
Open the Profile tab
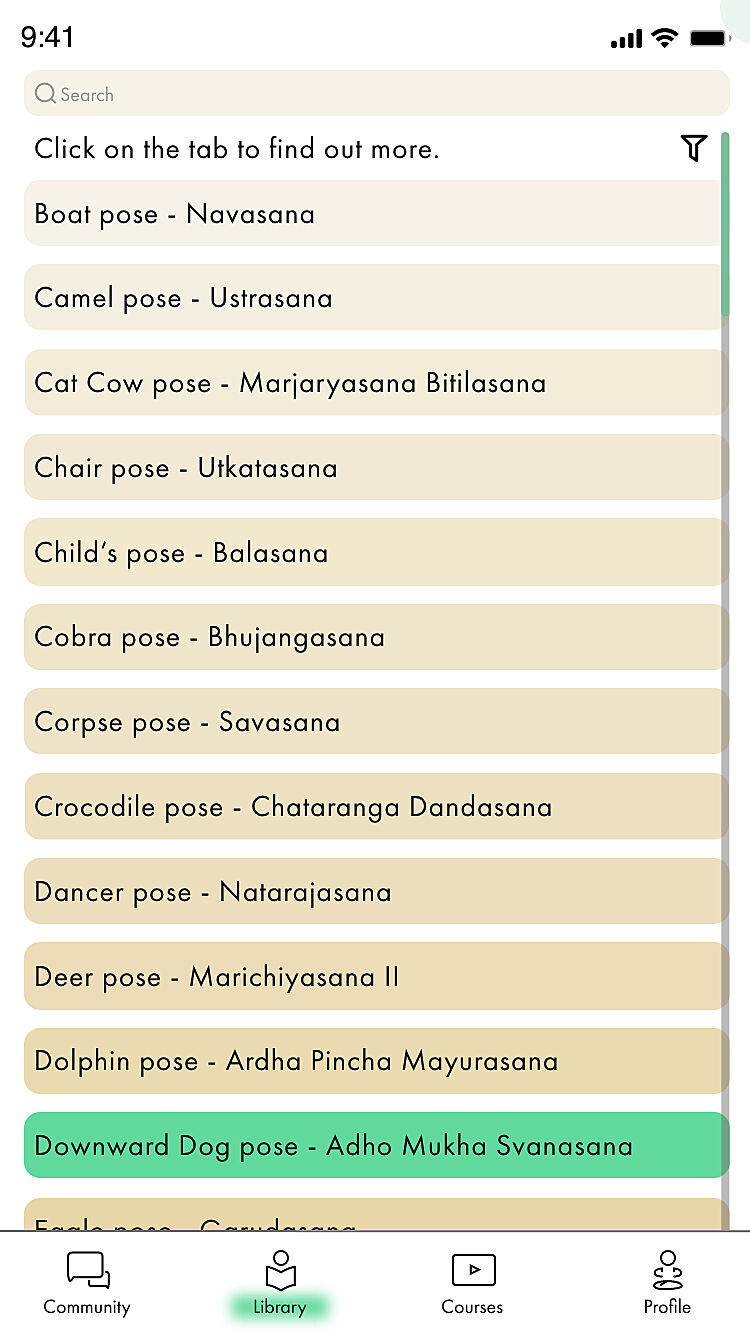click(667, 1283)
